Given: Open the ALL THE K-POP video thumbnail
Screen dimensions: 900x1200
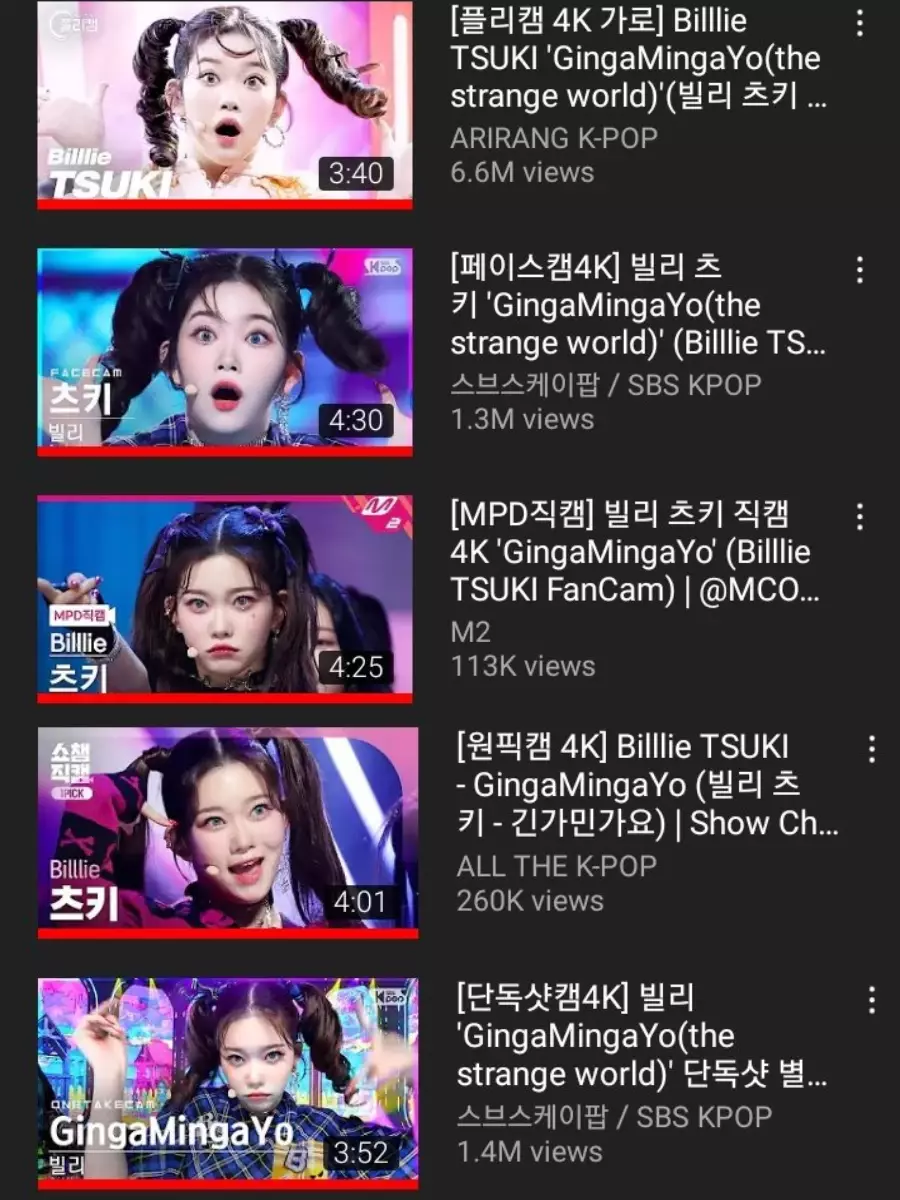Looking at the screenshot, I should tap(228, 832).
